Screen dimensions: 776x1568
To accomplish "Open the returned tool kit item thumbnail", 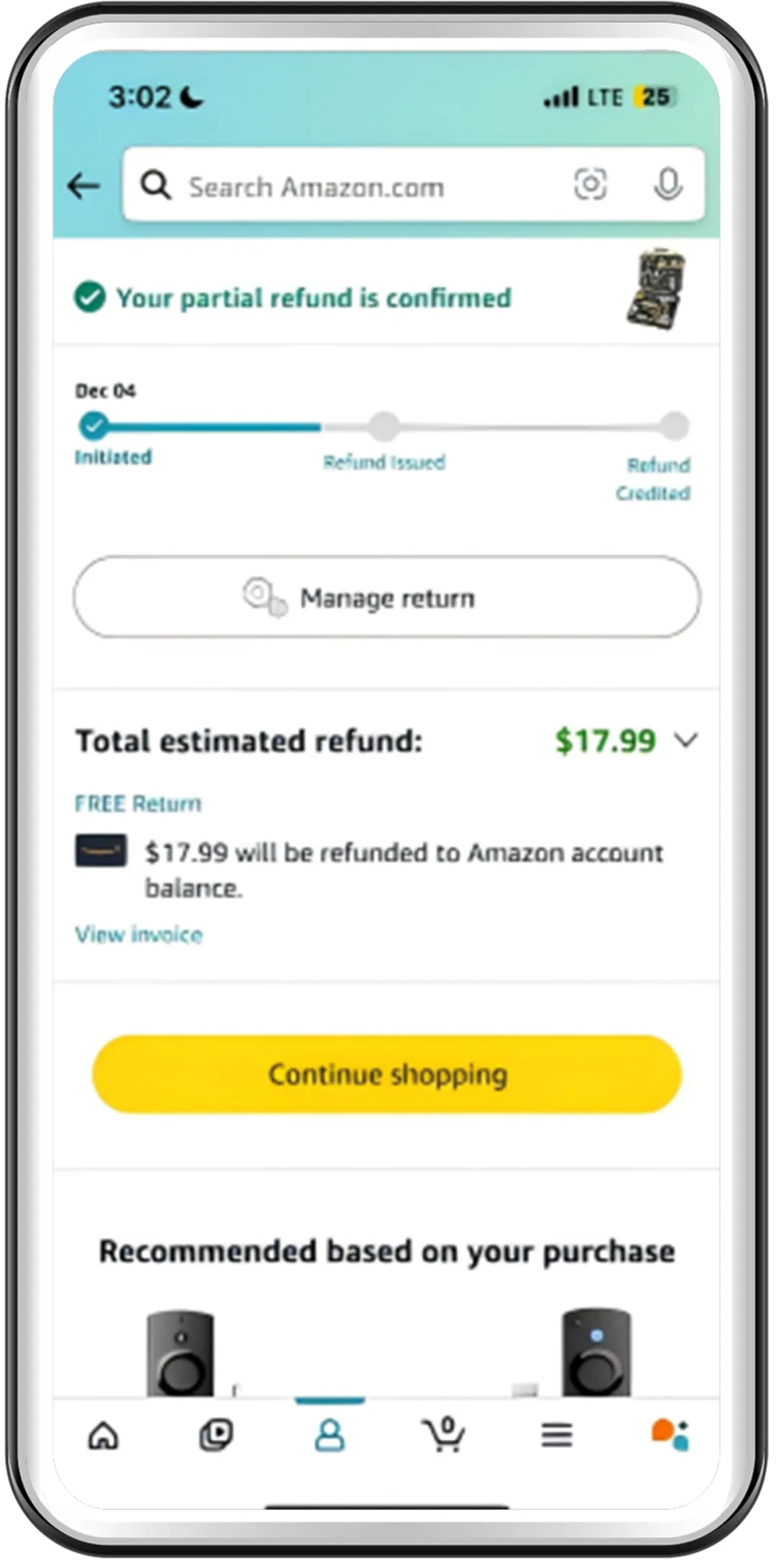I will pyautogui.click(x=655, y=290).
